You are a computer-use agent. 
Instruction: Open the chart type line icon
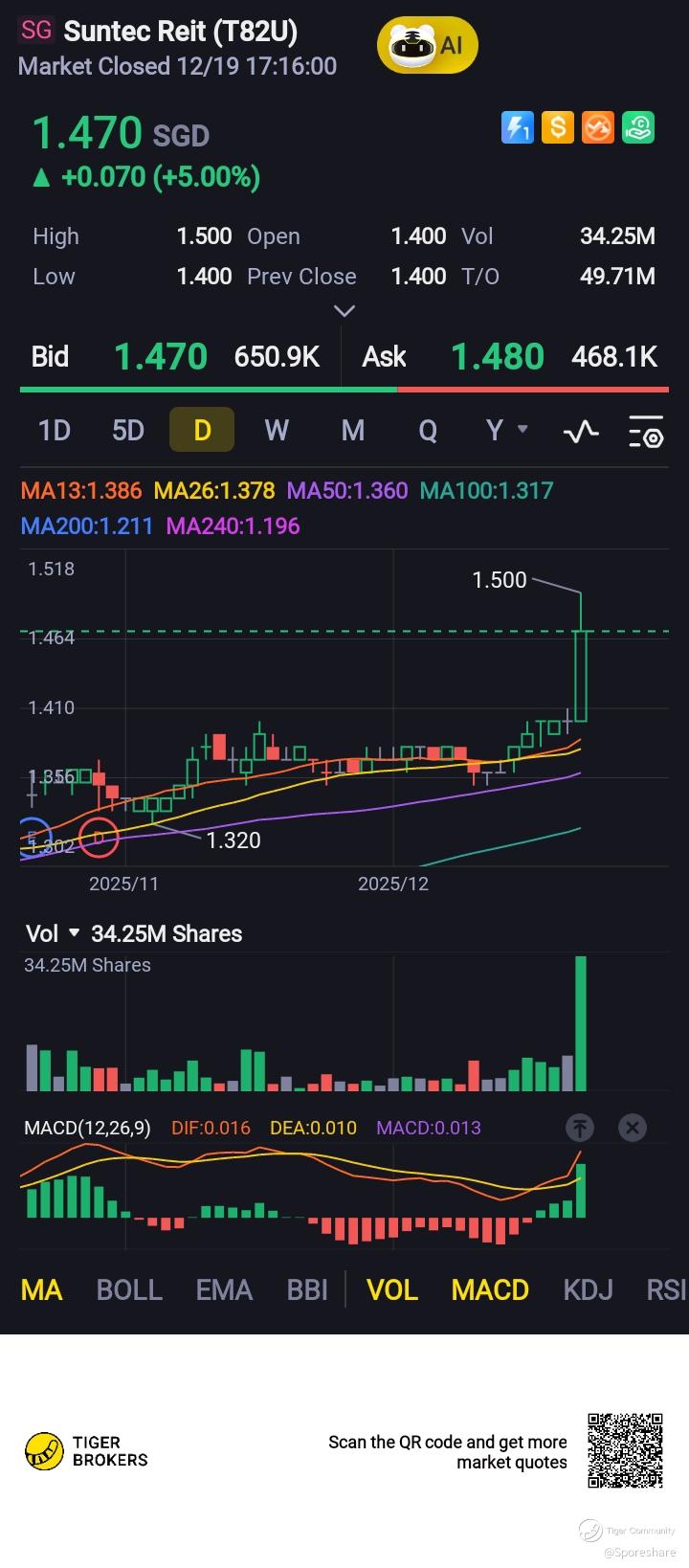(581, 432)
